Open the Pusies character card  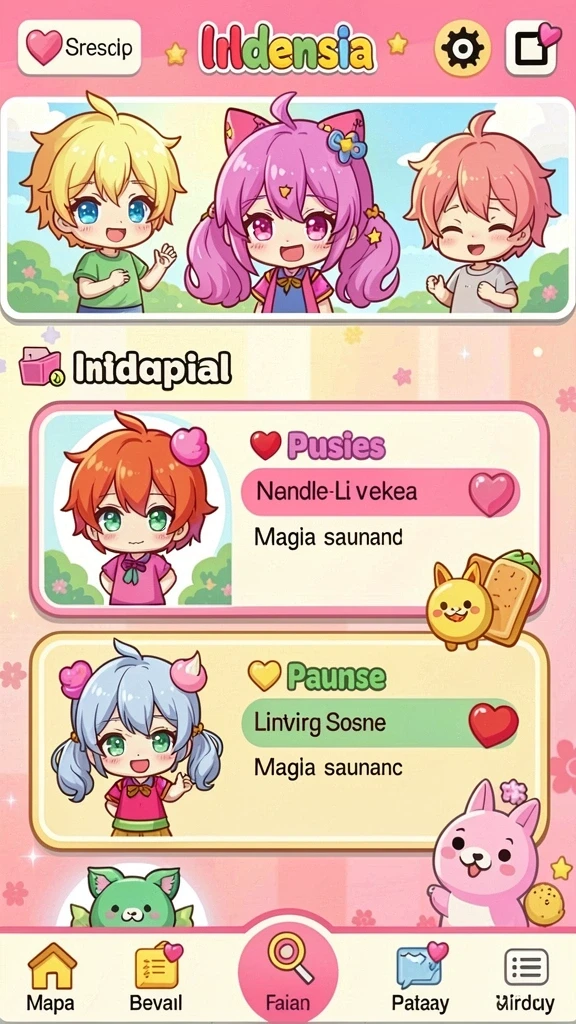(289, 509)
